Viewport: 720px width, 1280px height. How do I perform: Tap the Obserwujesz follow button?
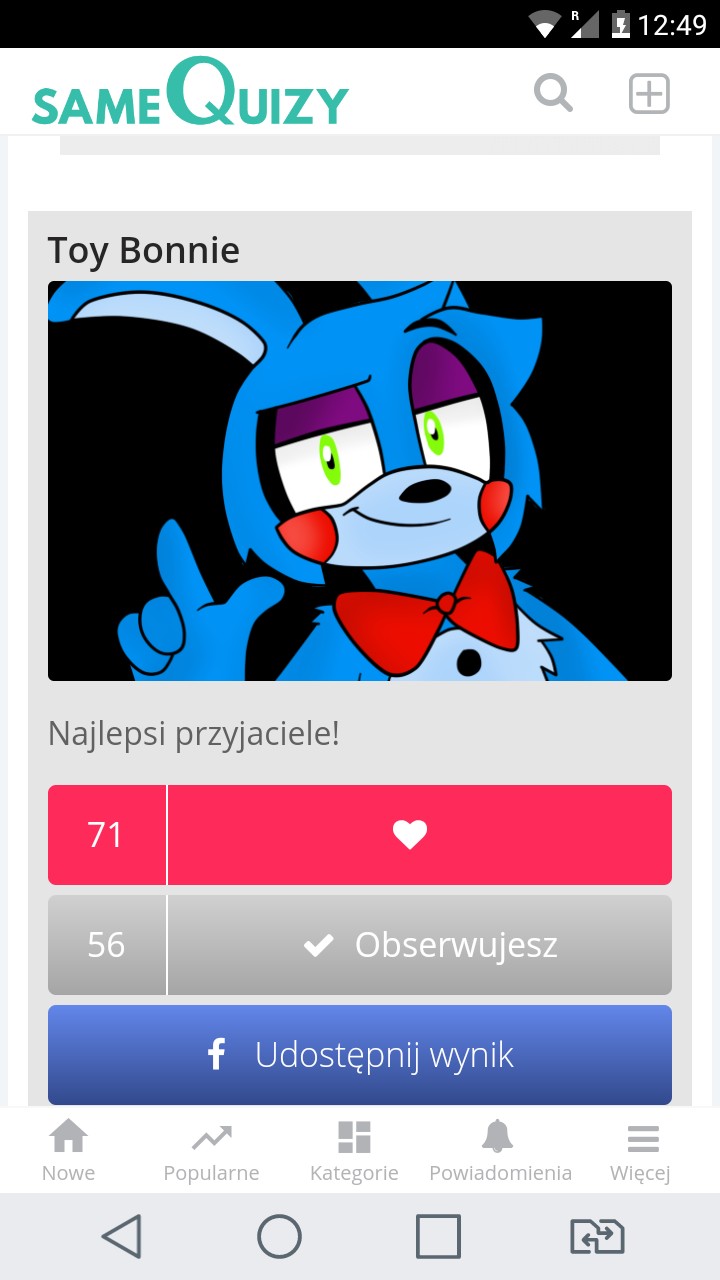[x=419, y=944]
